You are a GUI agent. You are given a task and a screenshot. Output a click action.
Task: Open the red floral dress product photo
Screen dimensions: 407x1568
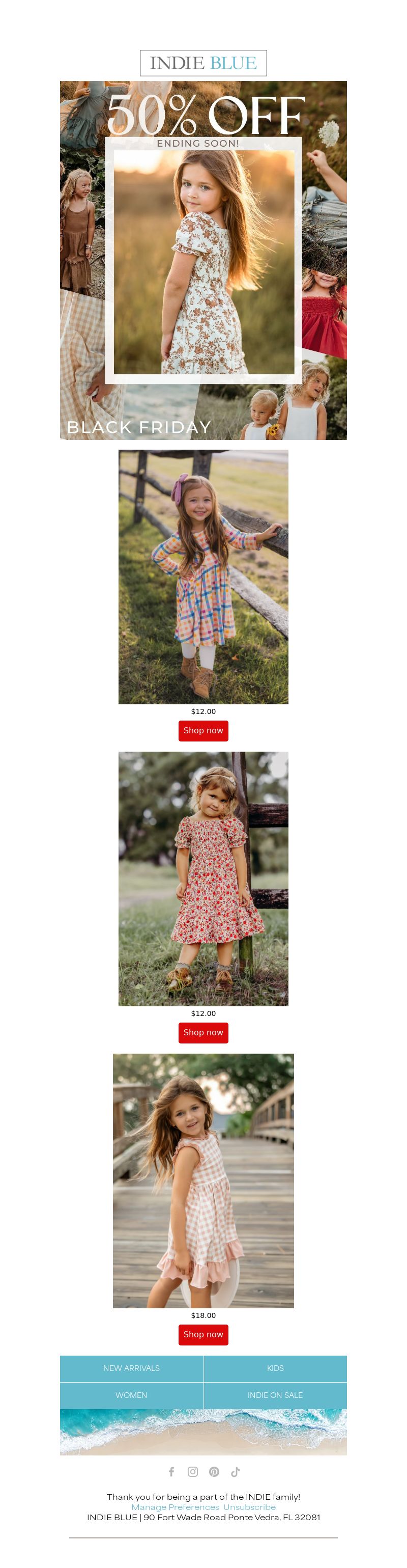point(203,878)
